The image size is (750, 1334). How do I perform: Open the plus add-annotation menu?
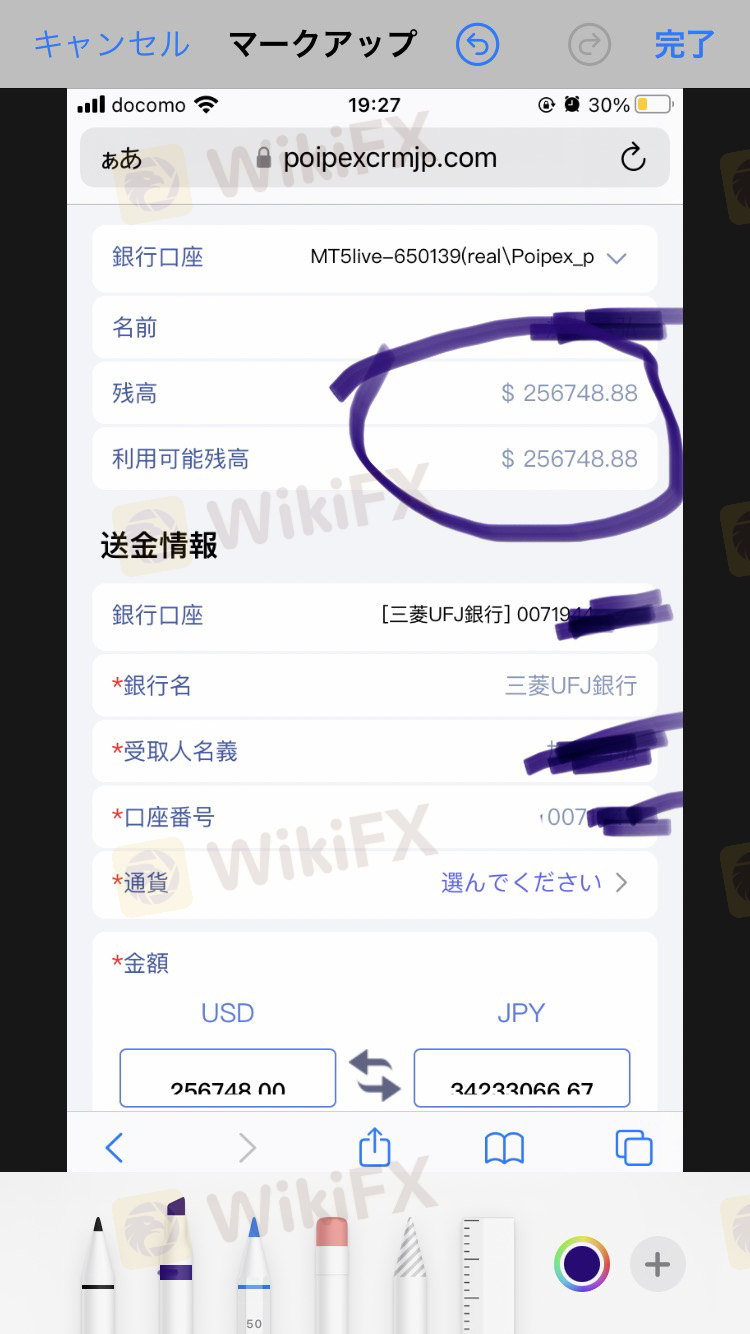[x=657, y=1264]
